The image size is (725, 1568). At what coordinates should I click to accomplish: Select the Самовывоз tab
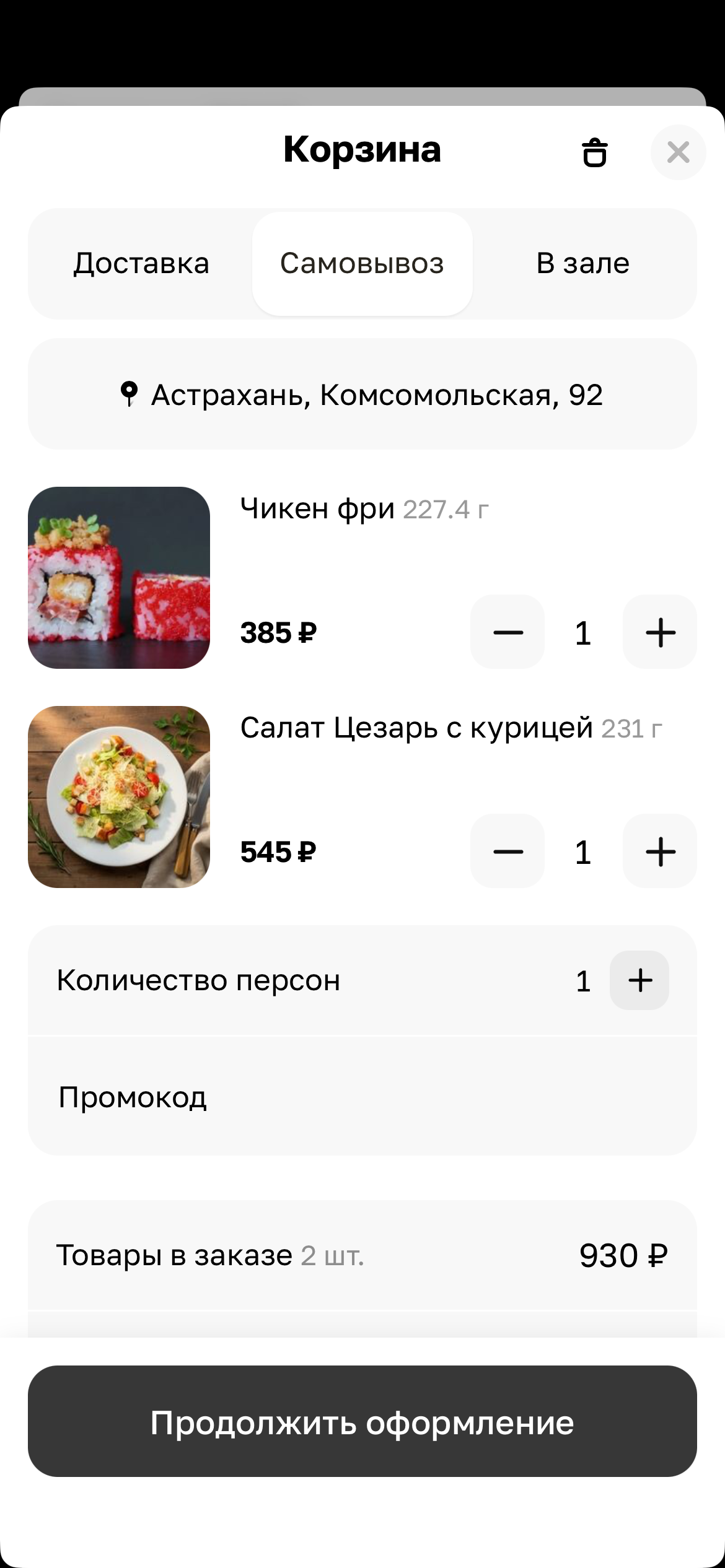[362, 264]
